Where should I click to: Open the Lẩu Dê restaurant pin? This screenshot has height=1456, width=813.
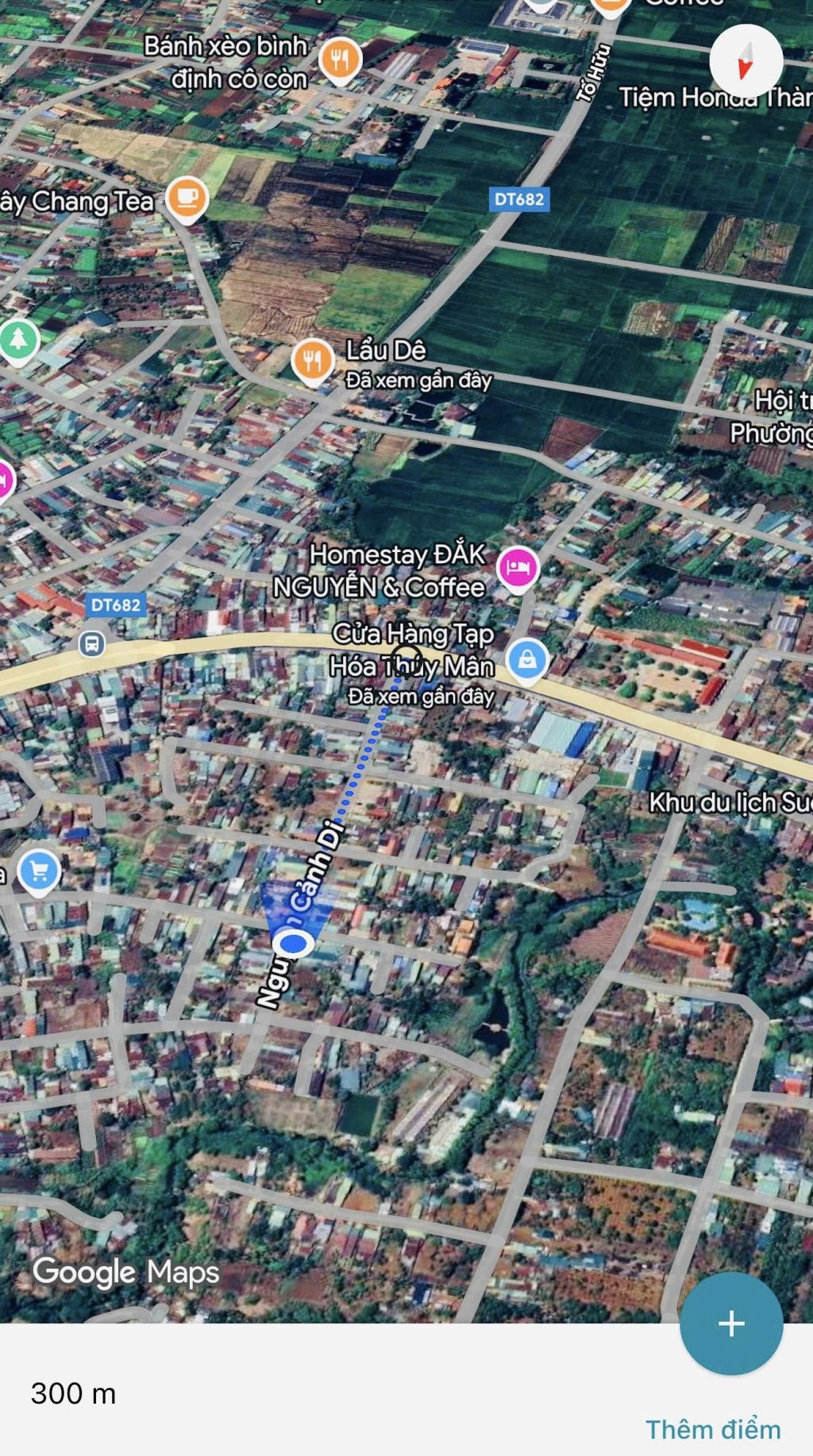(x=312, y=361)
